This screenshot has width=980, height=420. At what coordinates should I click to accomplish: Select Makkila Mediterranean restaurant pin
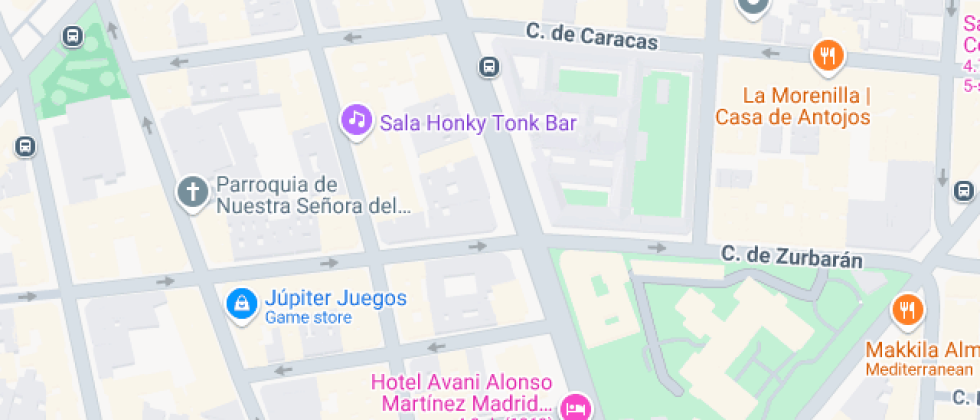pyautogui.click(x=907, y=310)
